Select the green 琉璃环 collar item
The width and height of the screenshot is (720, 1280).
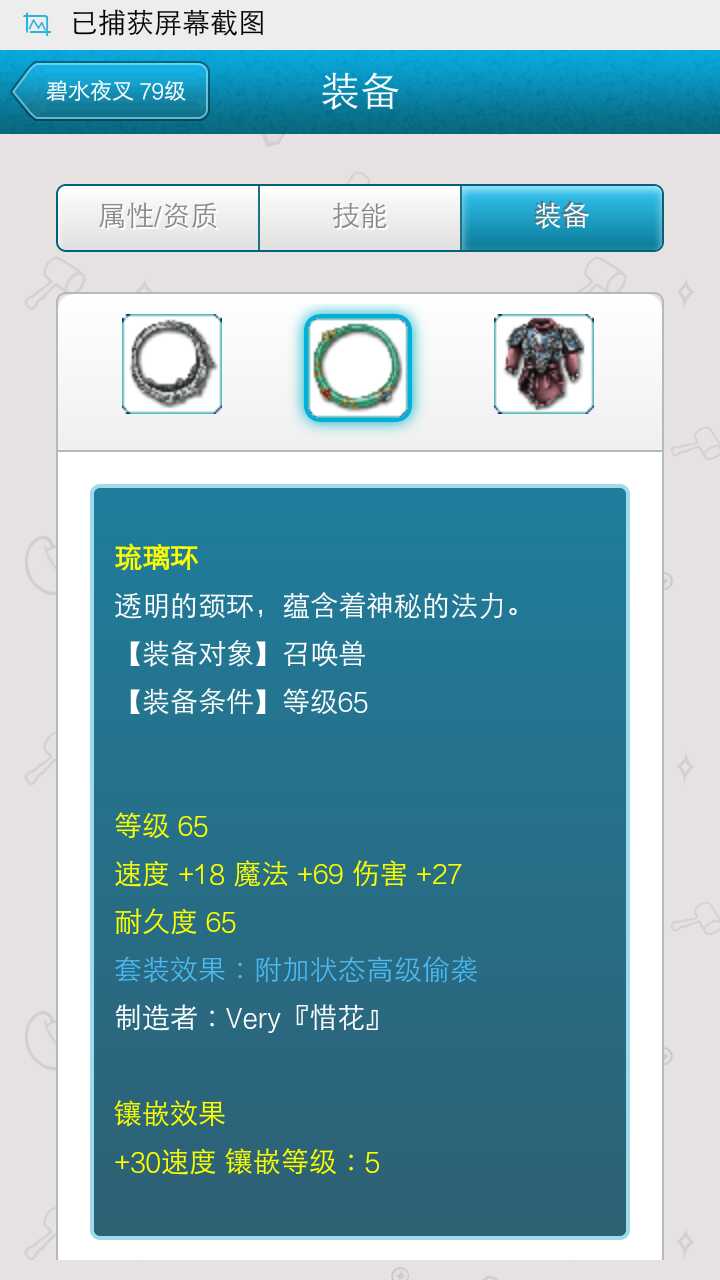pos(358,368)
